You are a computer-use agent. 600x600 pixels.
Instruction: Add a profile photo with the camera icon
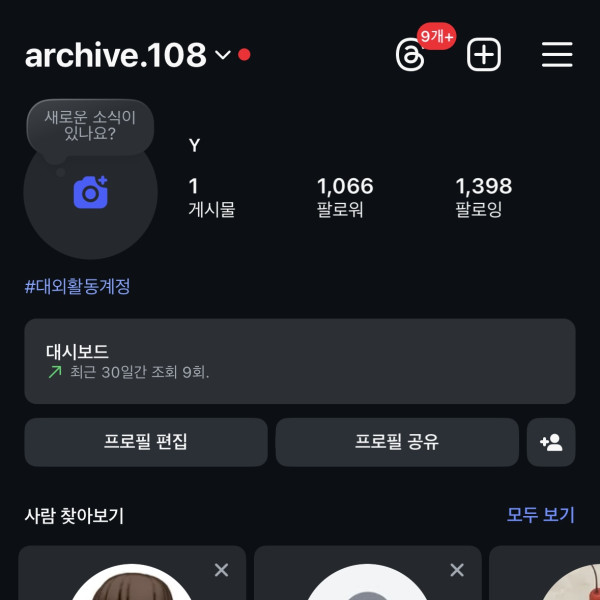coord(90,192)
